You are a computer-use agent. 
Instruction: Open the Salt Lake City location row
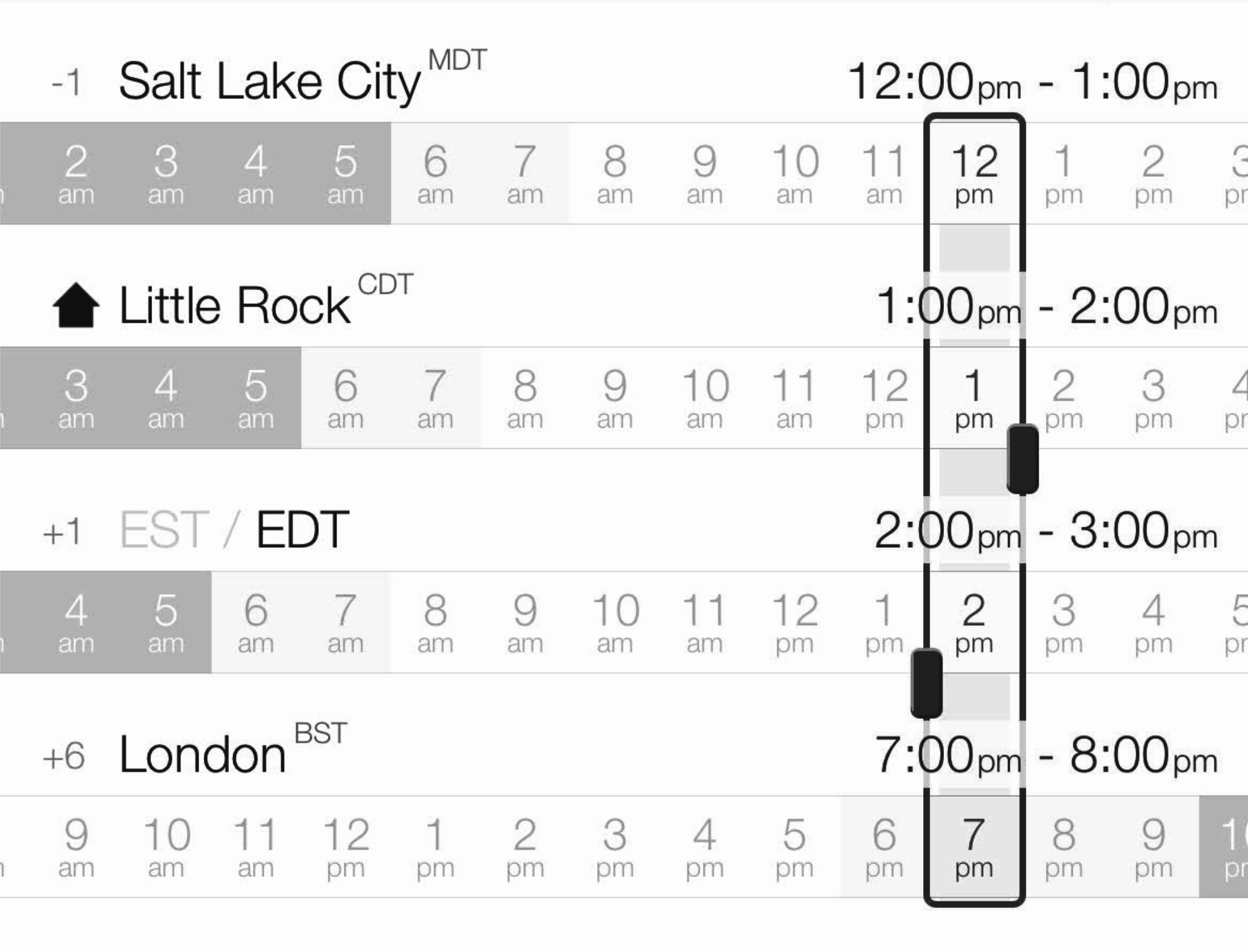click(269, 81)
